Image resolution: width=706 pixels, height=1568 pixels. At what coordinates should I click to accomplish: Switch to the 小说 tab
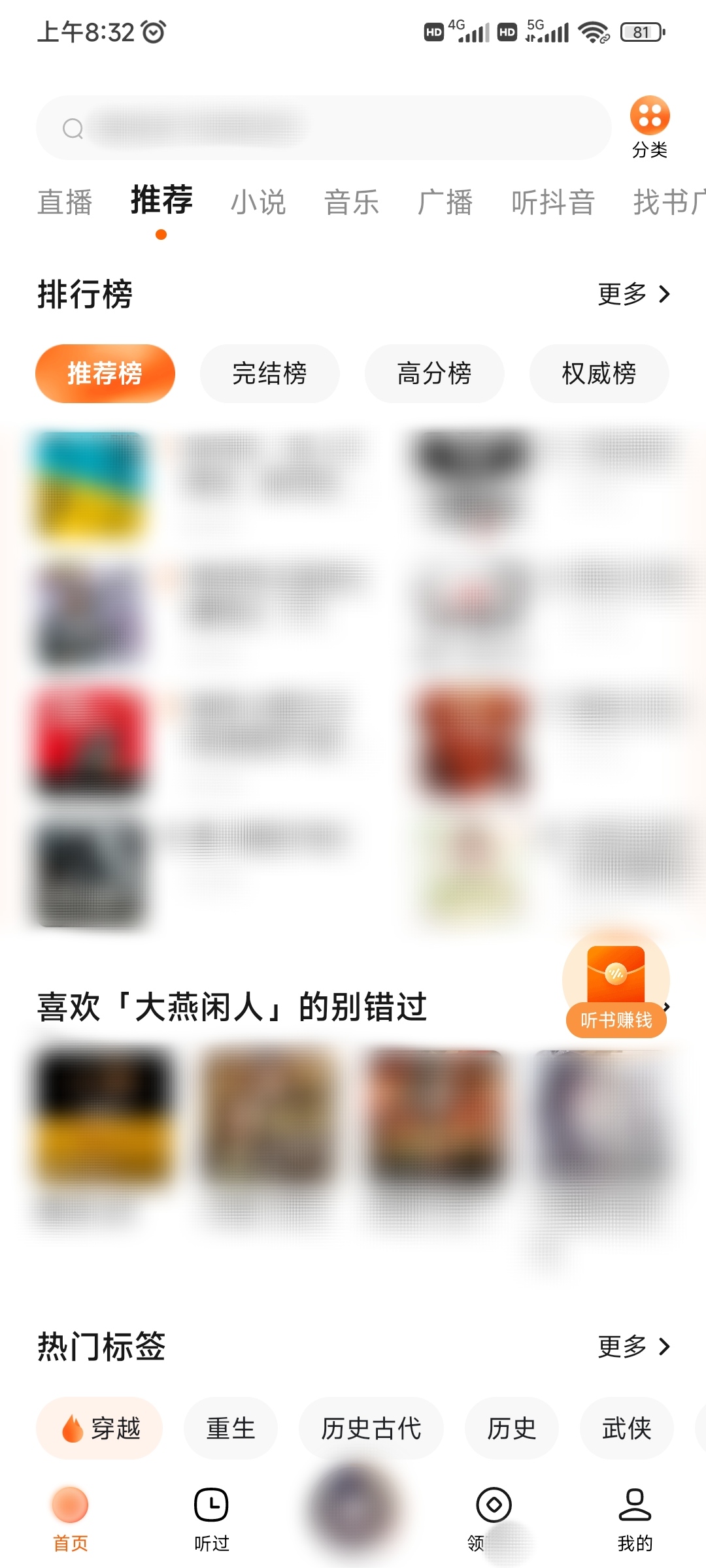258,202
